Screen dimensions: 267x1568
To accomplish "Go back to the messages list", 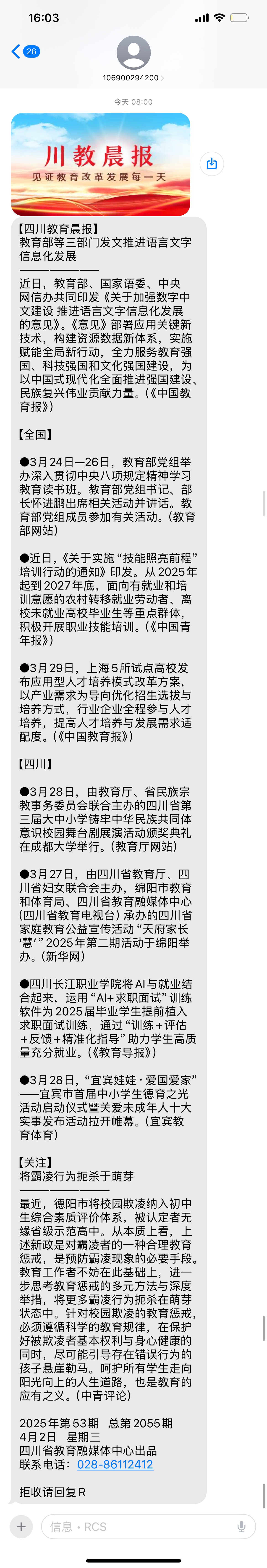I will (x=24, y=52).
